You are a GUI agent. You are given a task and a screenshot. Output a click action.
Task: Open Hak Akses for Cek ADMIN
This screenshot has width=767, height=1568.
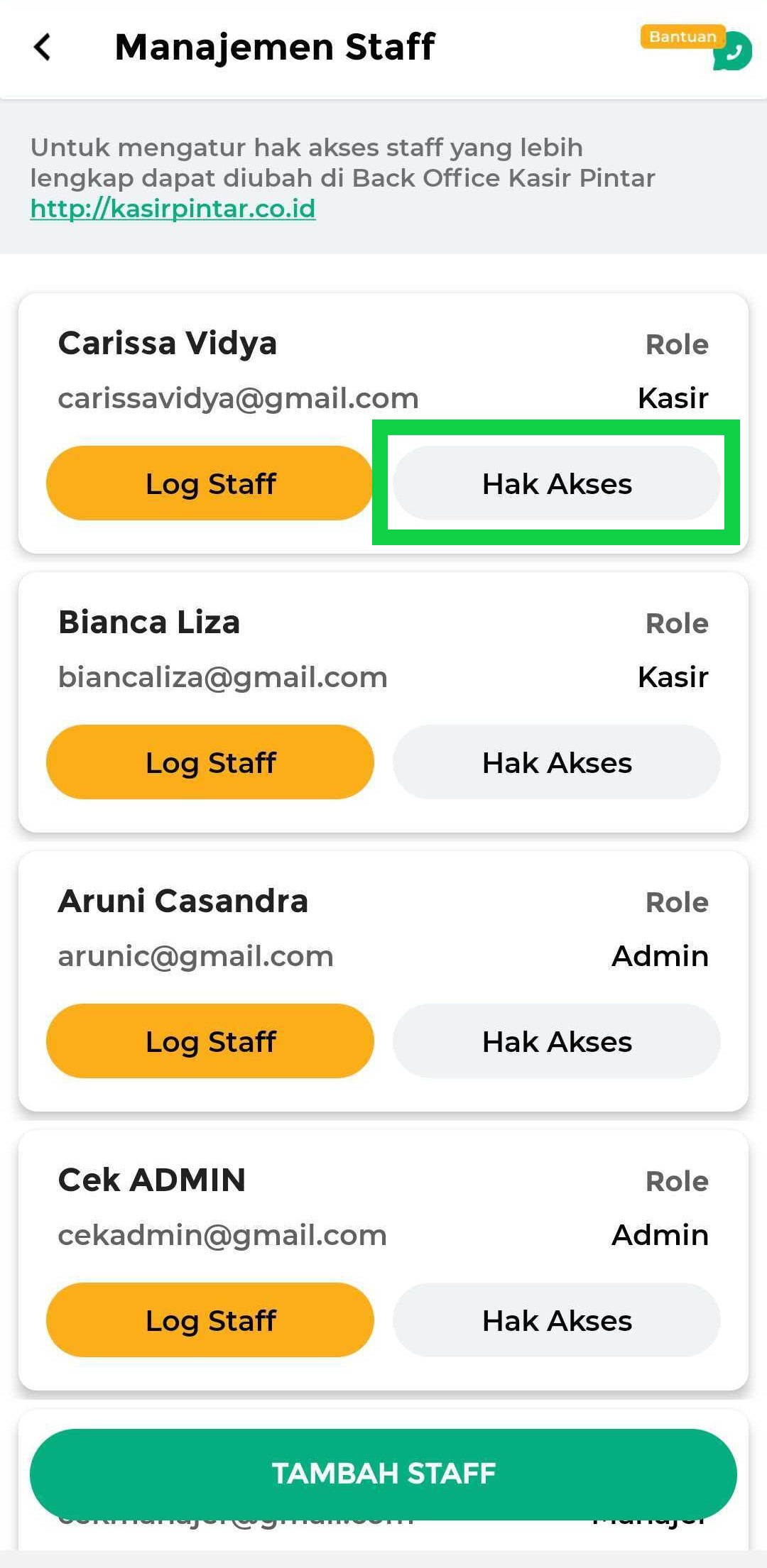tap(556, 1320)
